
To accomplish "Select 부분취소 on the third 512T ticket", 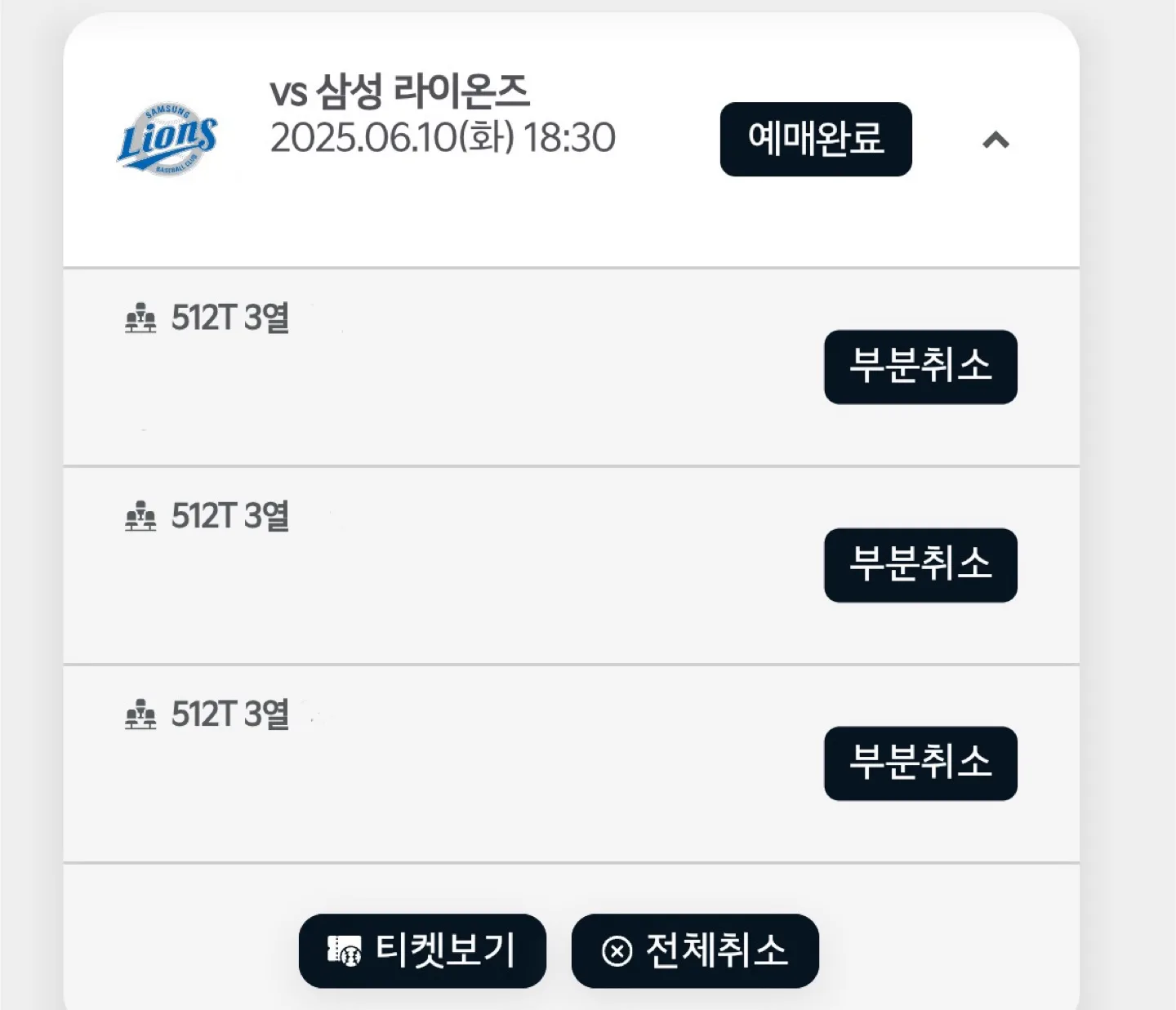I will [x=920, y=763].
